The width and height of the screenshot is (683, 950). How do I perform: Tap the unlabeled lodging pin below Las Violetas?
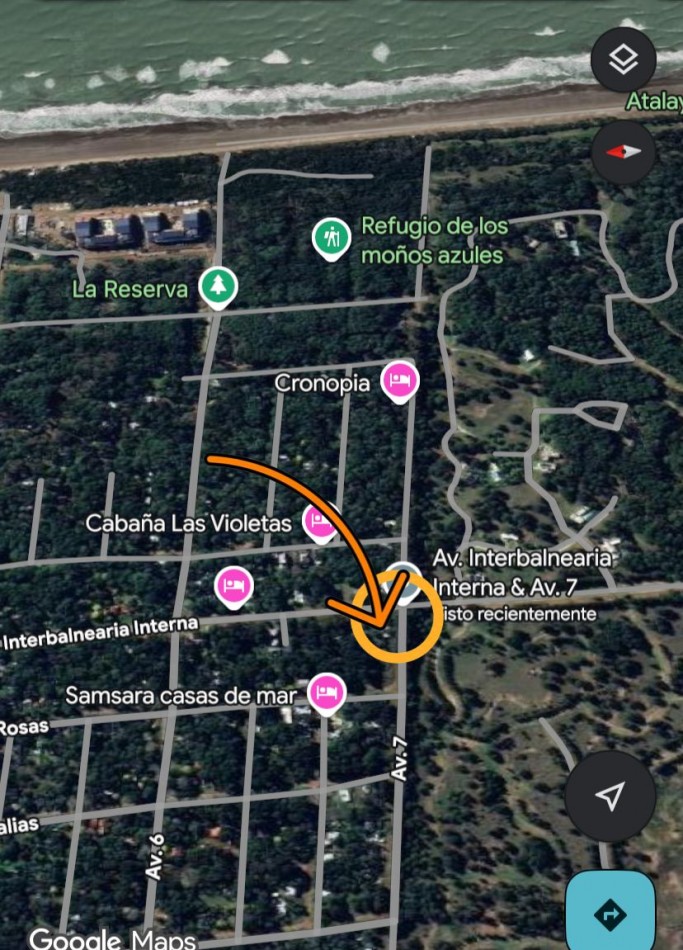pos(233,586)
